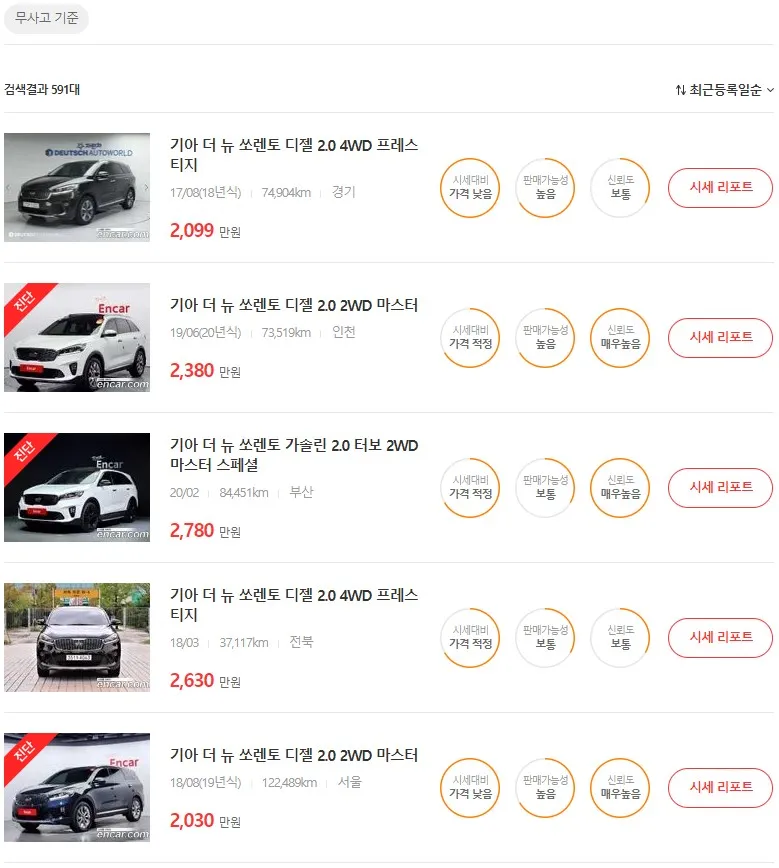779x868 pixels.
Task: Click the 시세대비 가격 적정 badge on fourth listing
Action: [469, 638]
